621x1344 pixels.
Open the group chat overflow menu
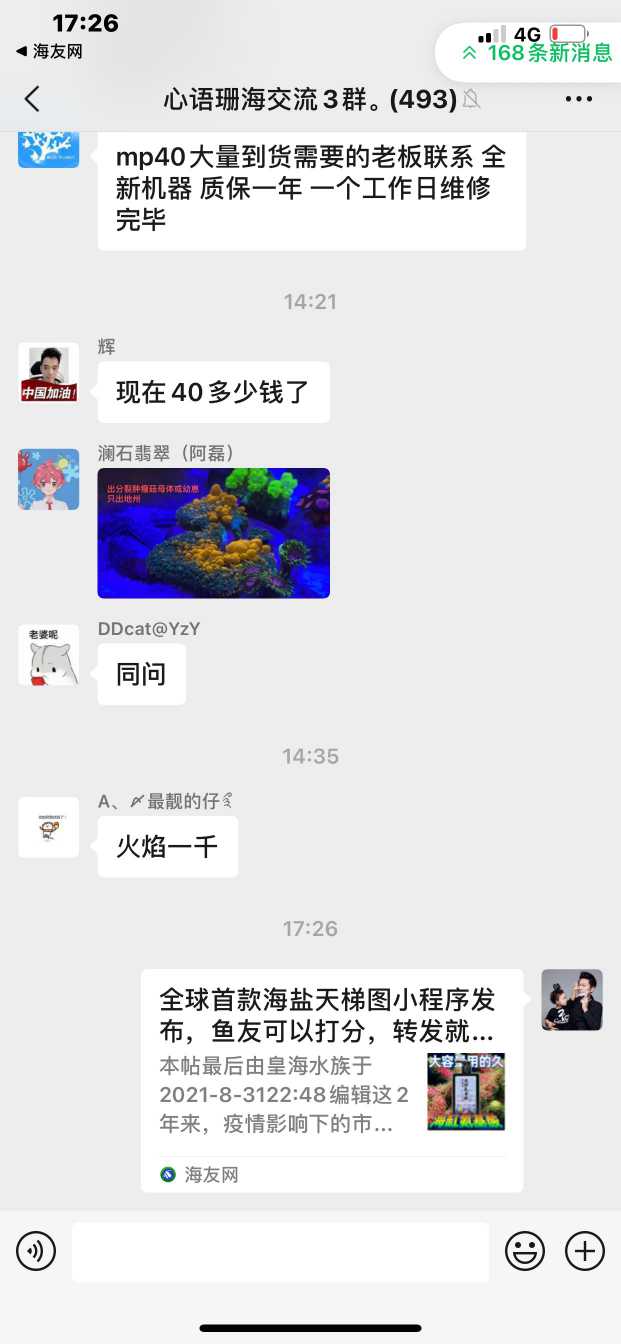click(x=579, y=99)
